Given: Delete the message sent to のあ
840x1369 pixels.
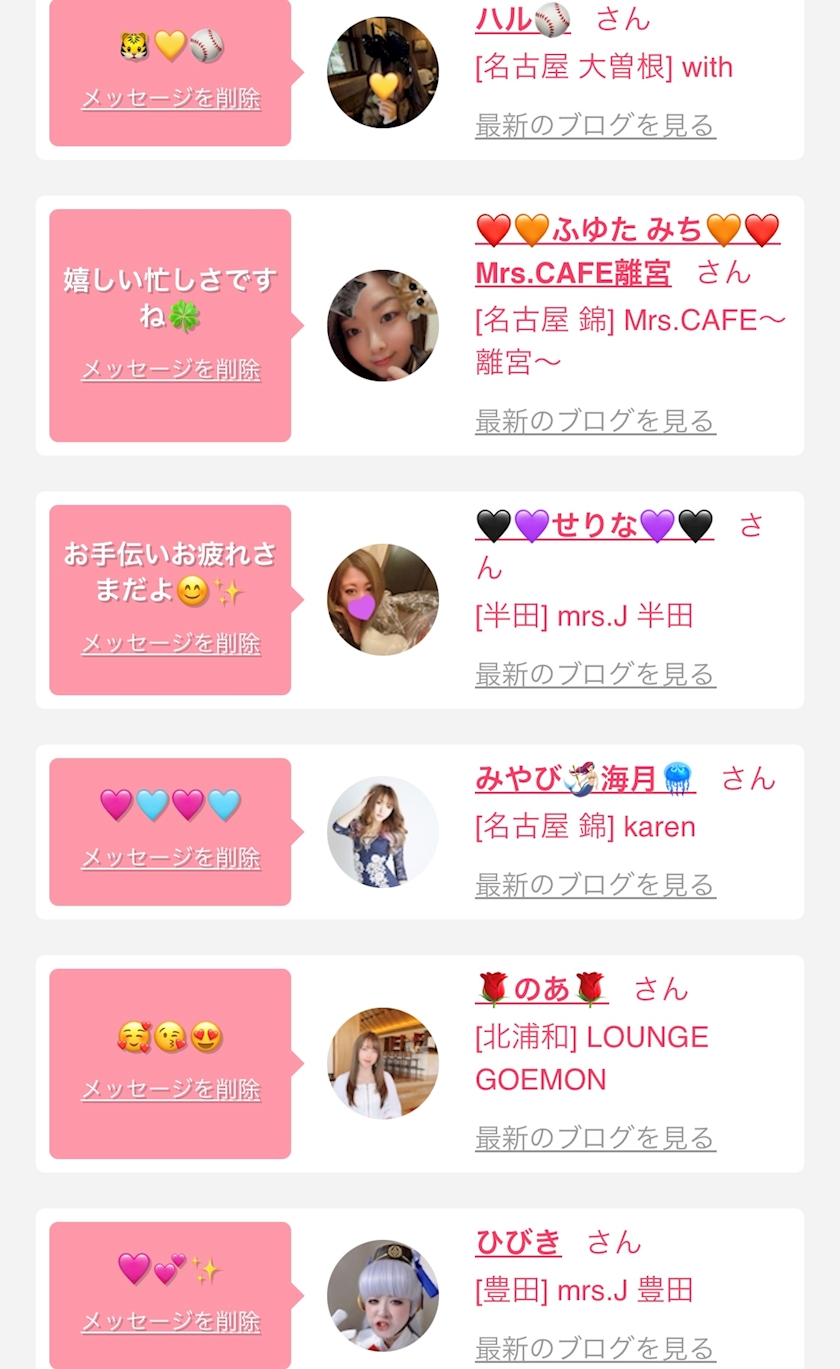Looking at the screenshot, I should click(171, 1089).
